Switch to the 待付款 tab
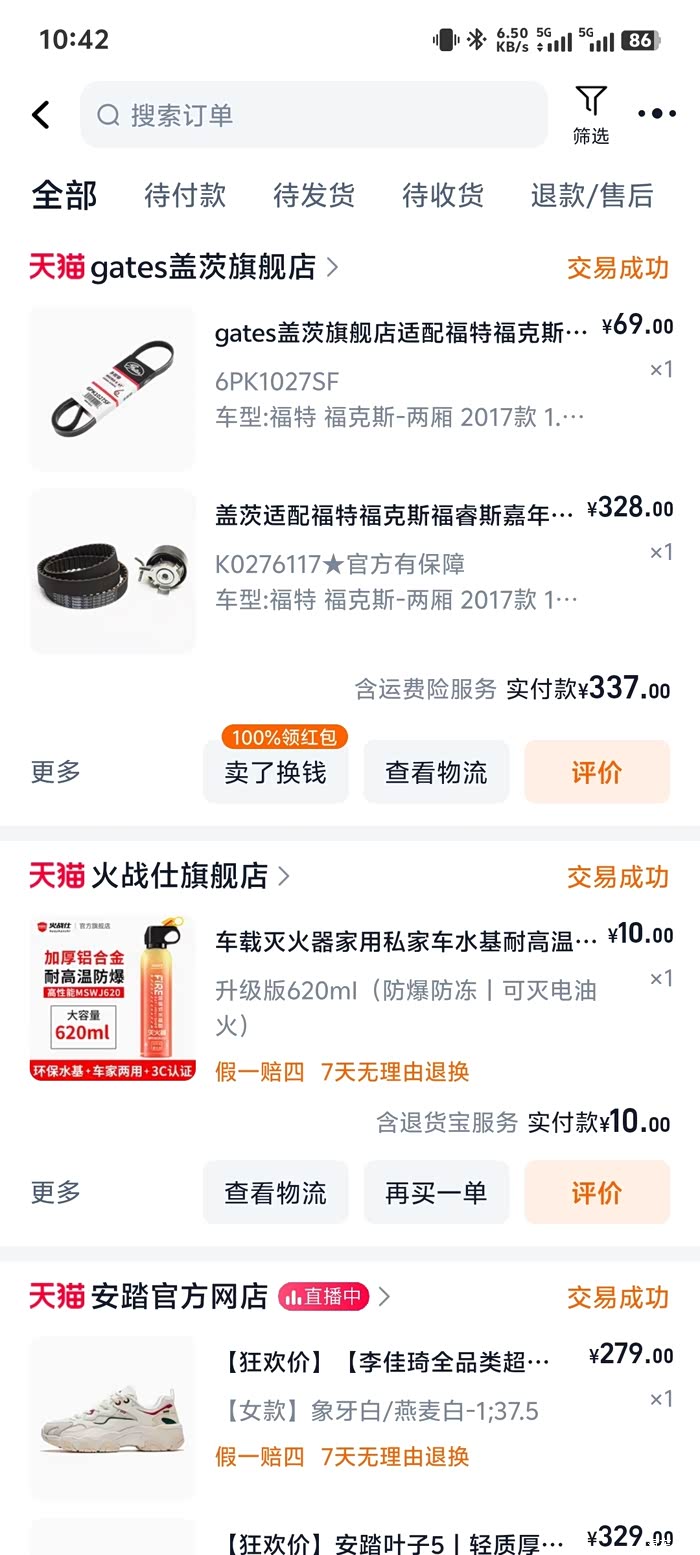The height and width of the screenshot is (1555, 700). [x=185, y=195]
